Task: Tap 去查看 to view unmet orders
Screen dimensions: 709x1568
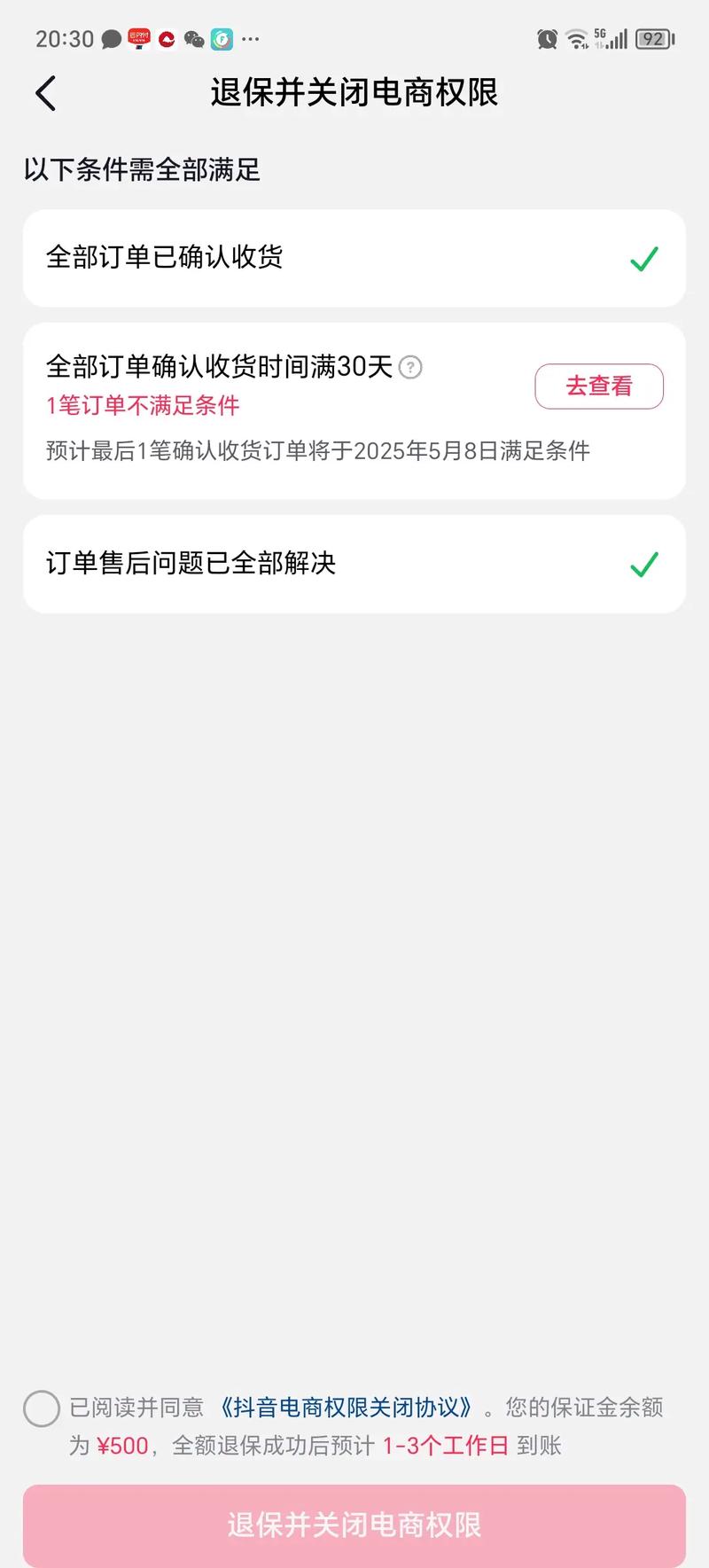Action: pyautogui.click(x=599, y=386)
